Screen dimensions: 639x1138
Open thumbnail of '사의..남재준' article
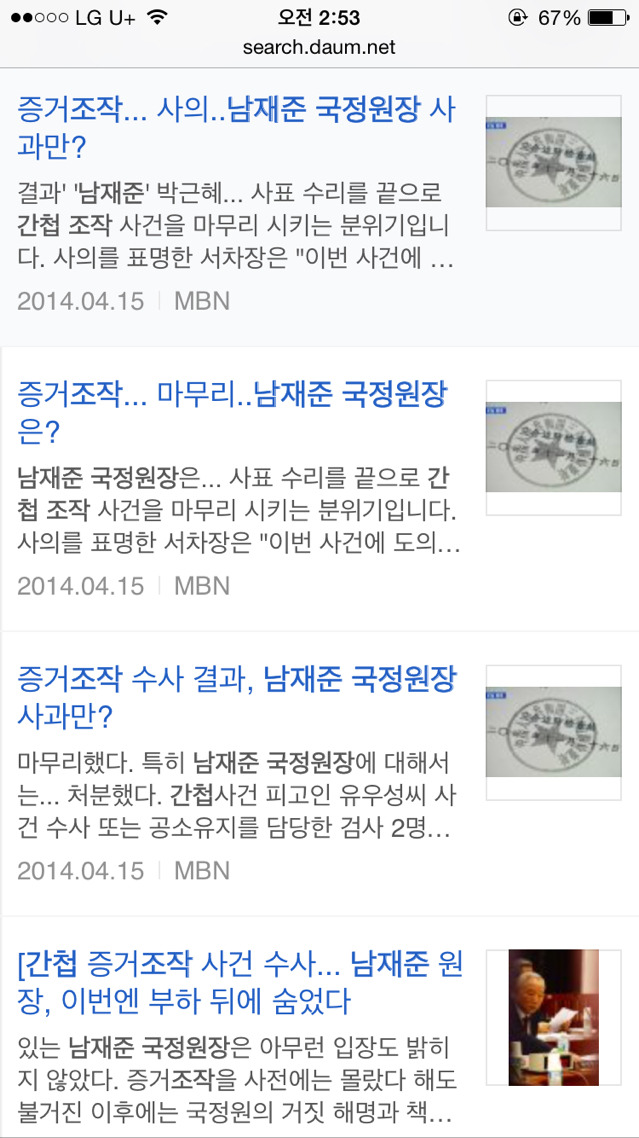point(553,162)
